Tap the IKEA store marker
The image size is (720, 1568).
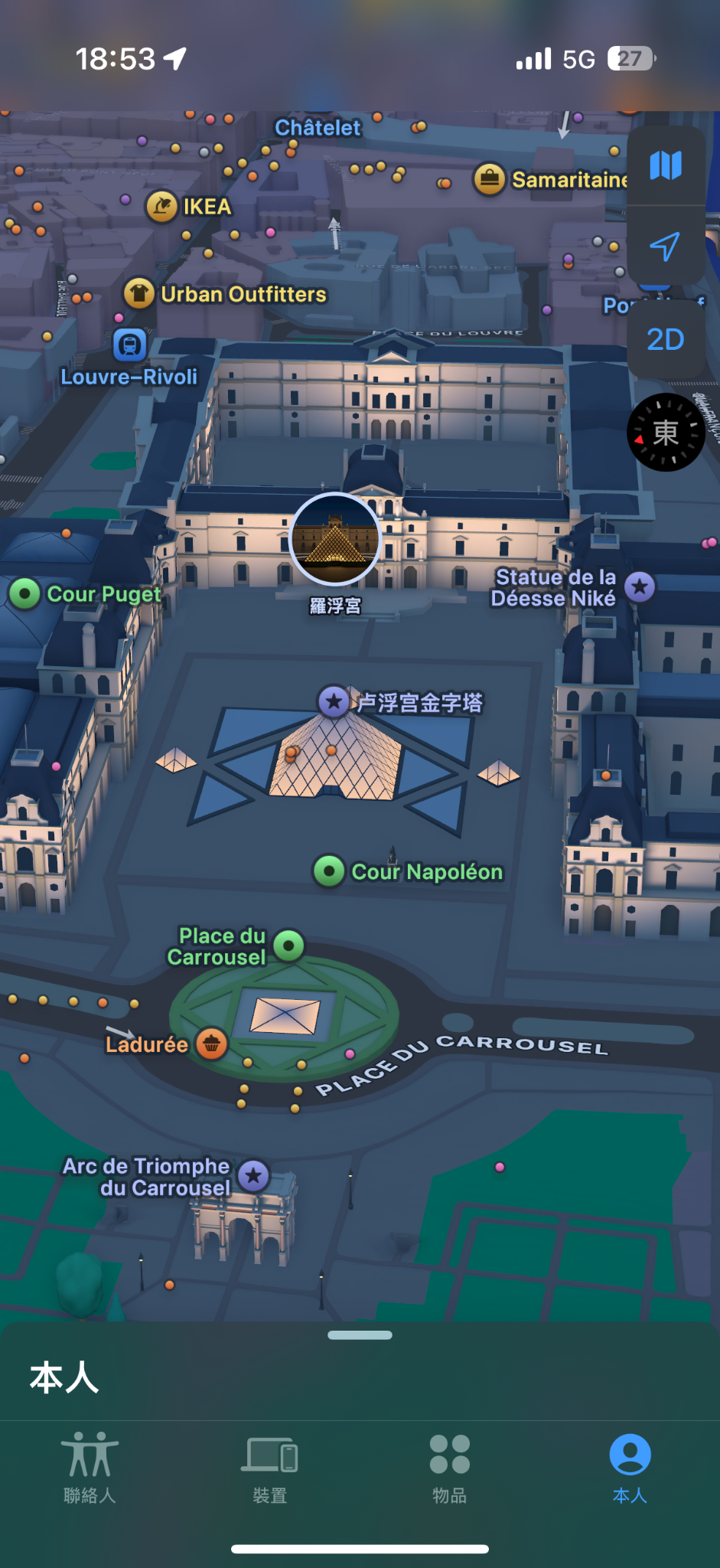162,206
